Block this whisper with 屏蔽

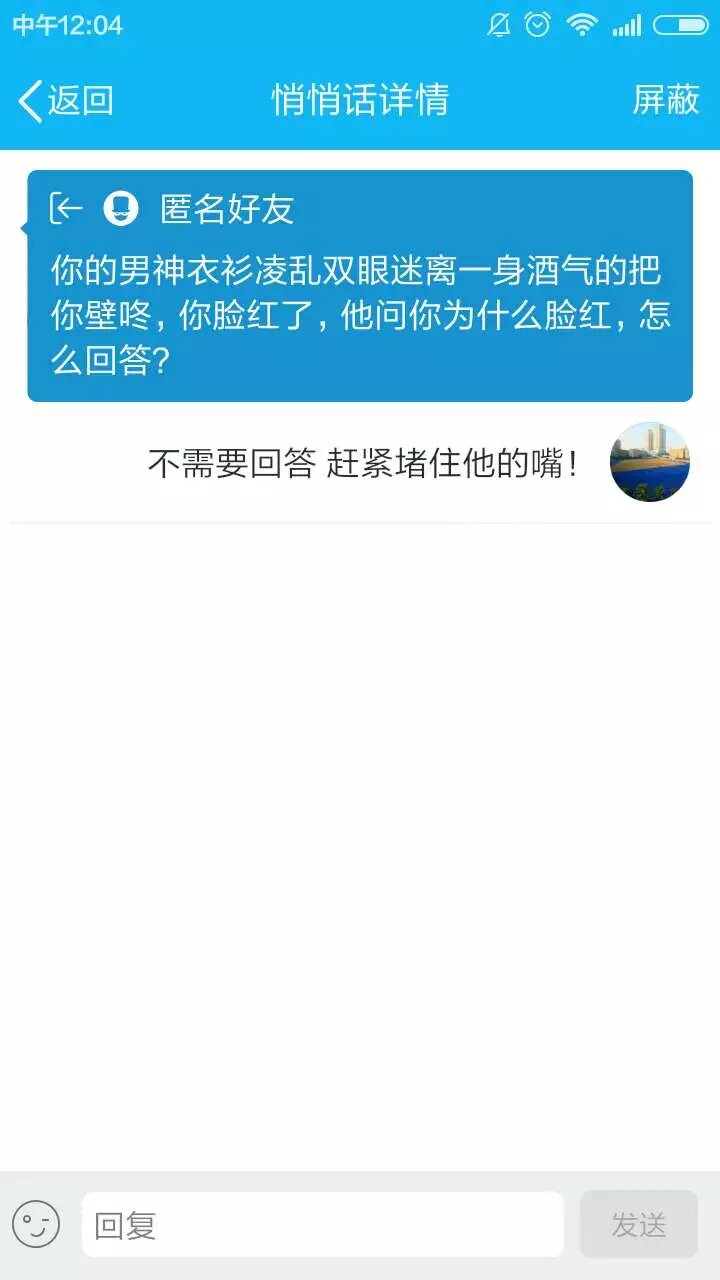point(665,100)
